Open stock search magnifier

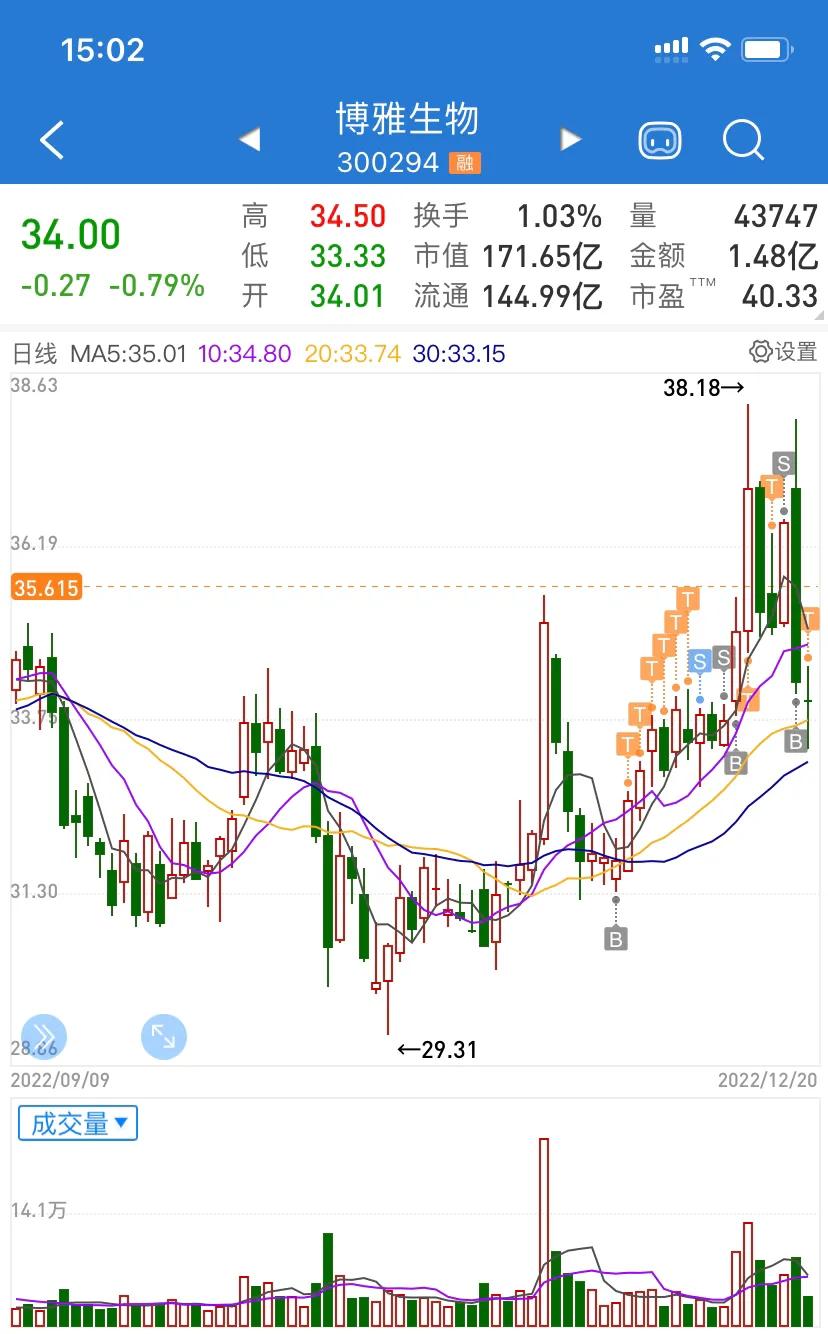tap(743, 140)
